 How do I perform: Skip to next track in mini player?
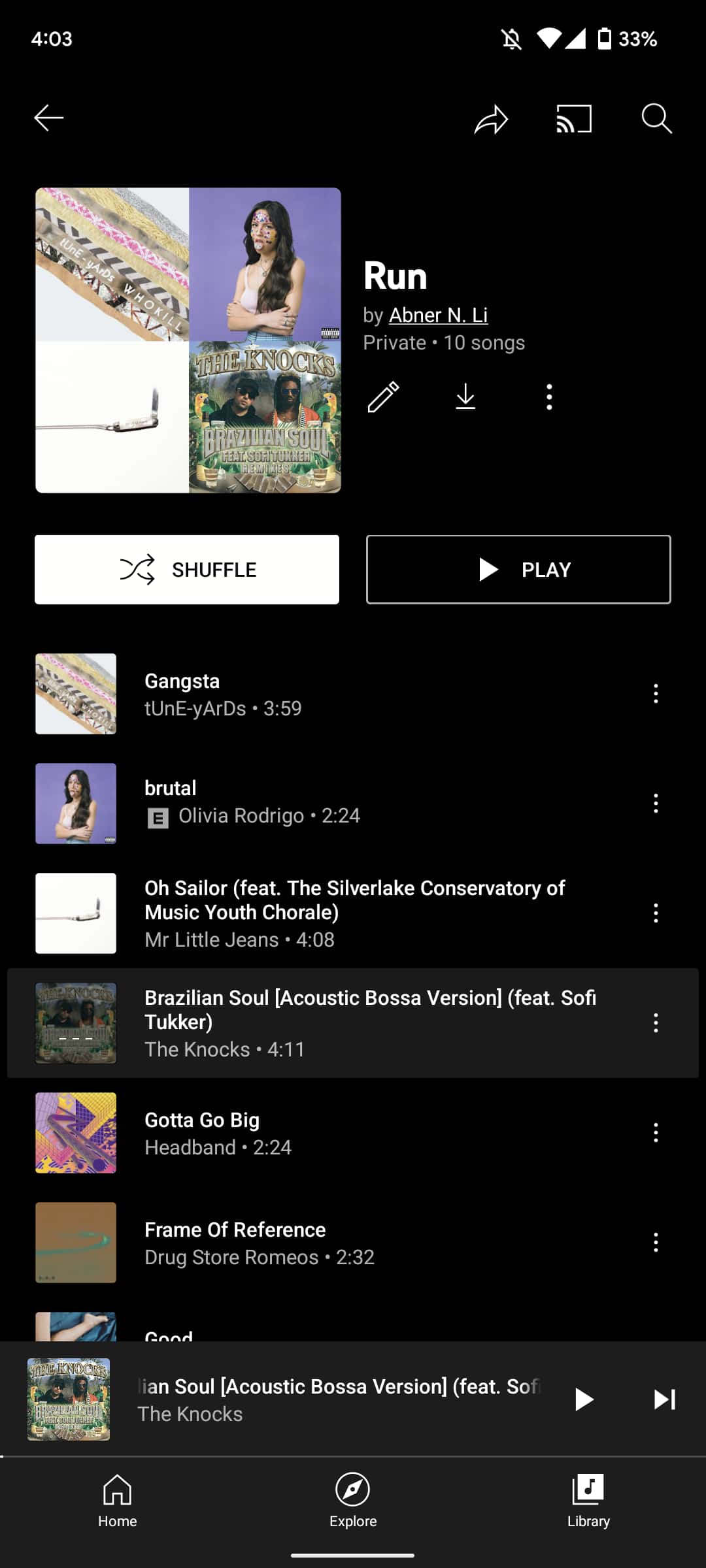tap(665, 1399)
